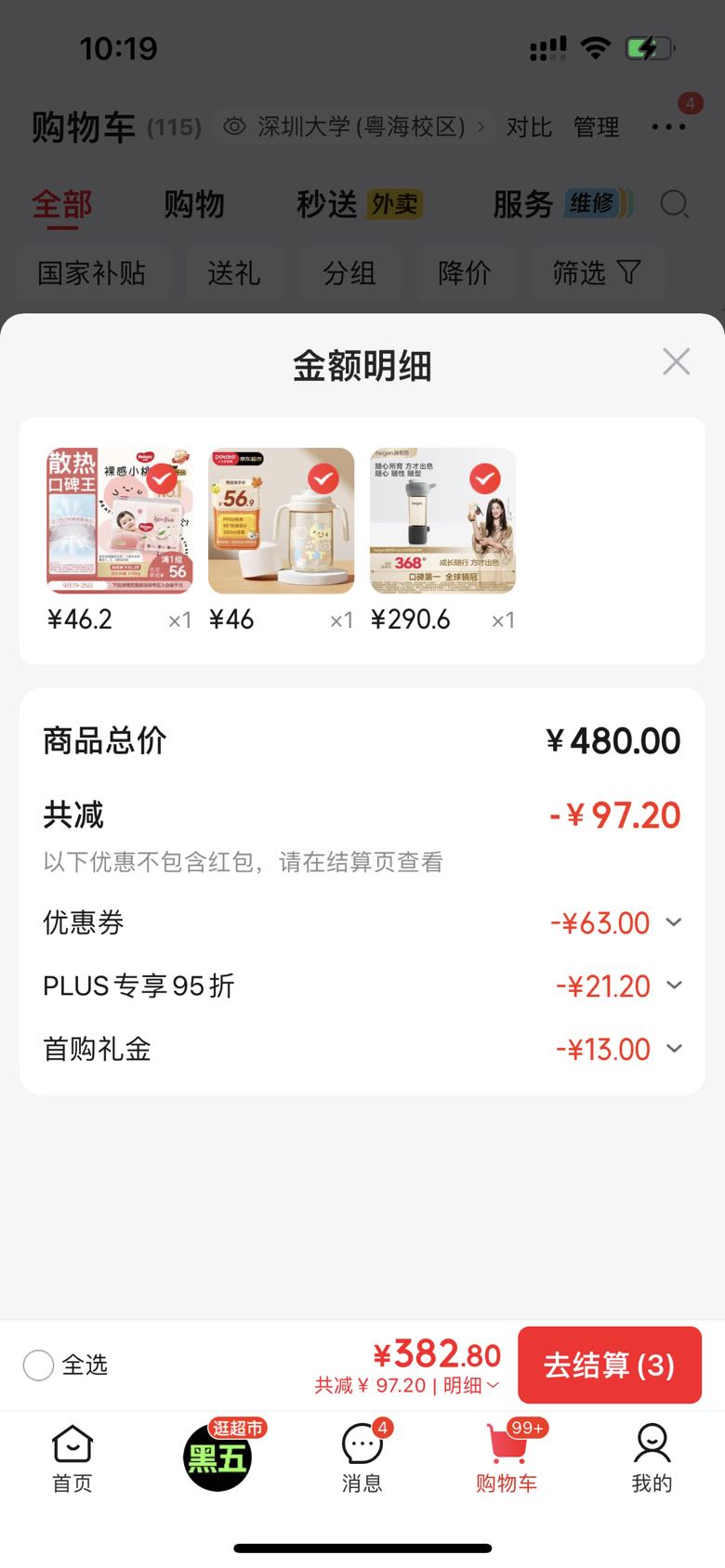Close the 金额明细 panel
725x1568 pixels.
[x=676, y=361]
